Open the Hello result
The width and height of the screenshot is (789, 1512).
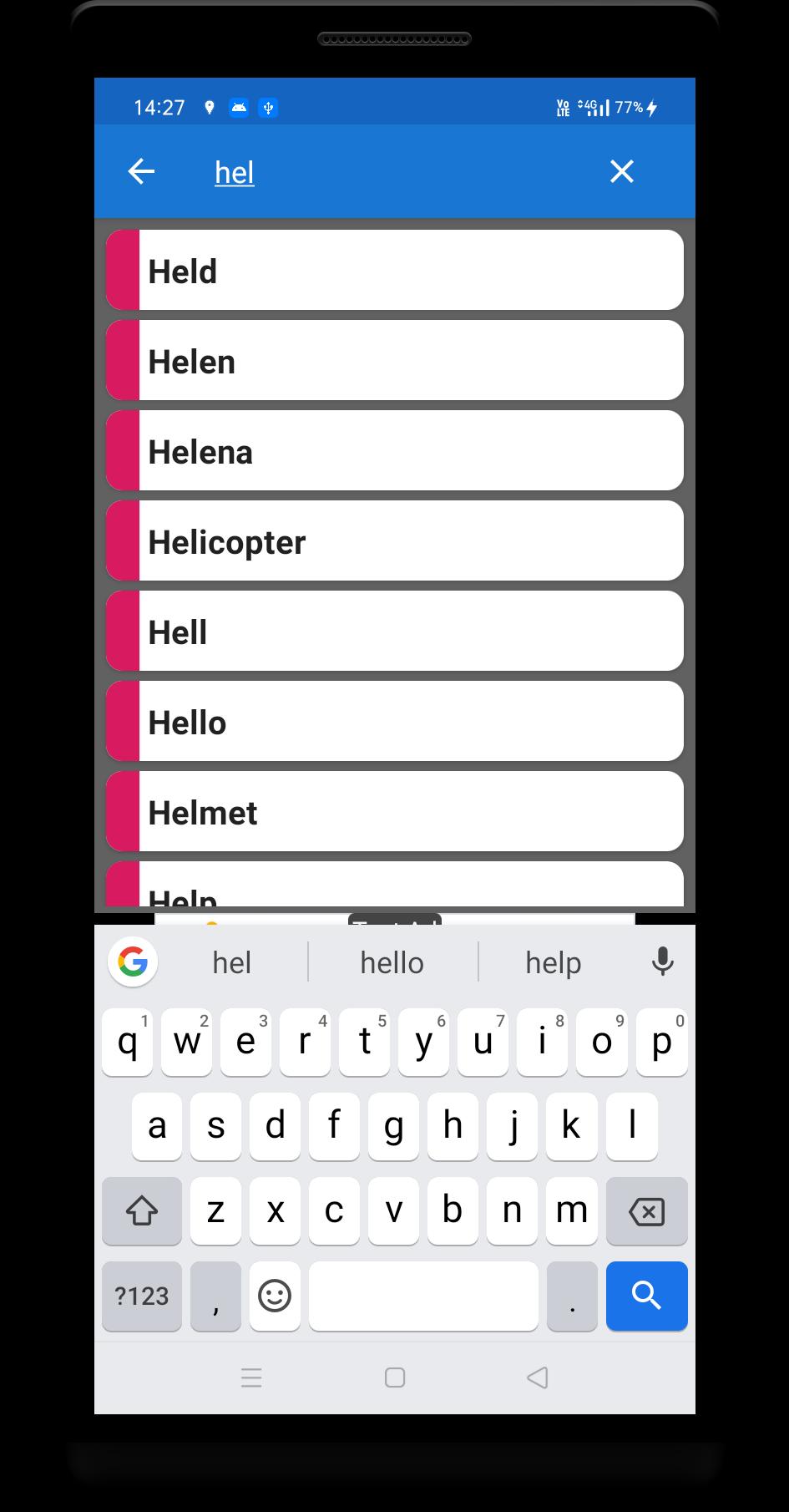click(395, 722)
